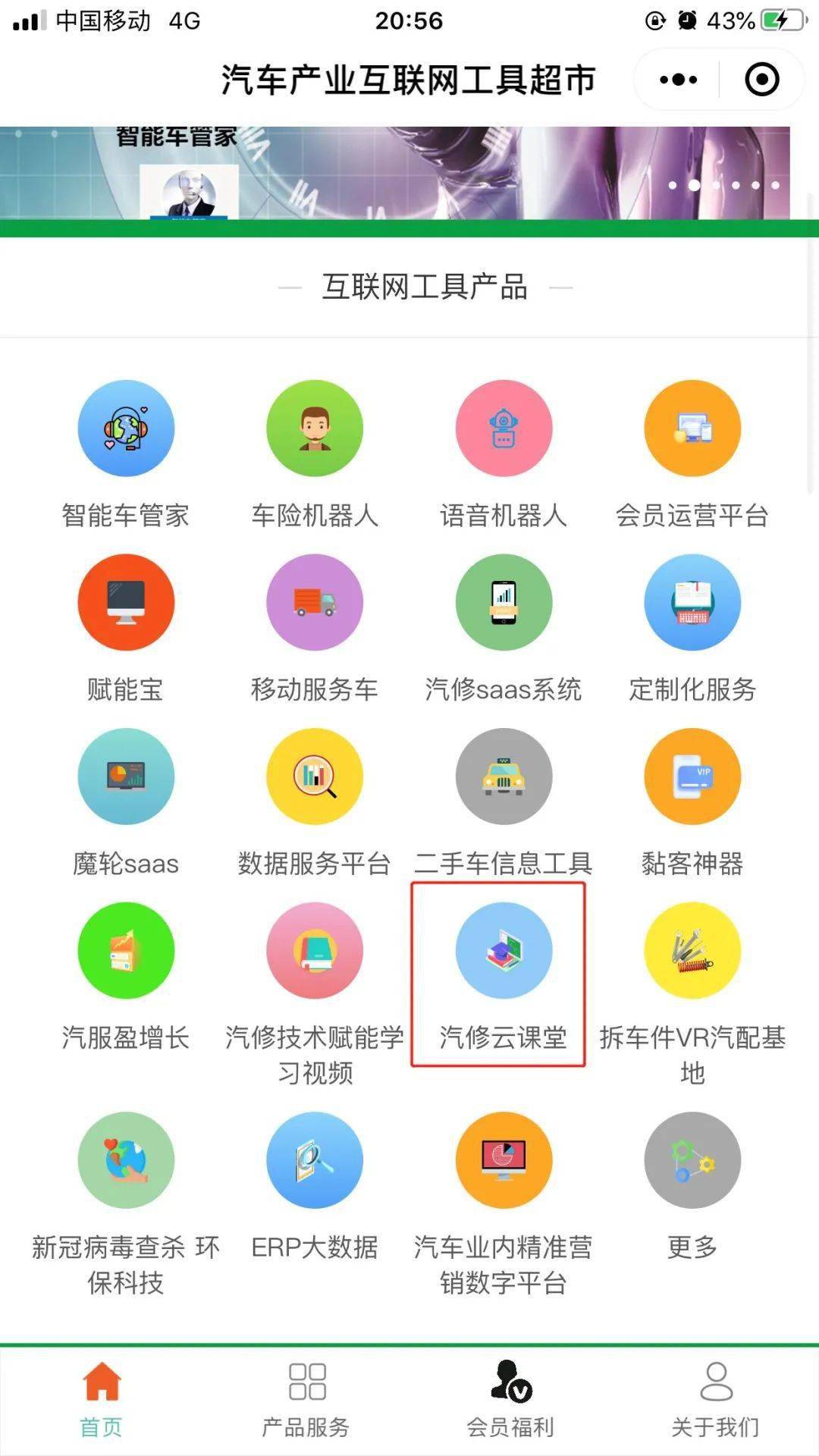Viewport: 819px width, 1456px height.
Task: Launch 定制化服务
Action: [692, 601]
